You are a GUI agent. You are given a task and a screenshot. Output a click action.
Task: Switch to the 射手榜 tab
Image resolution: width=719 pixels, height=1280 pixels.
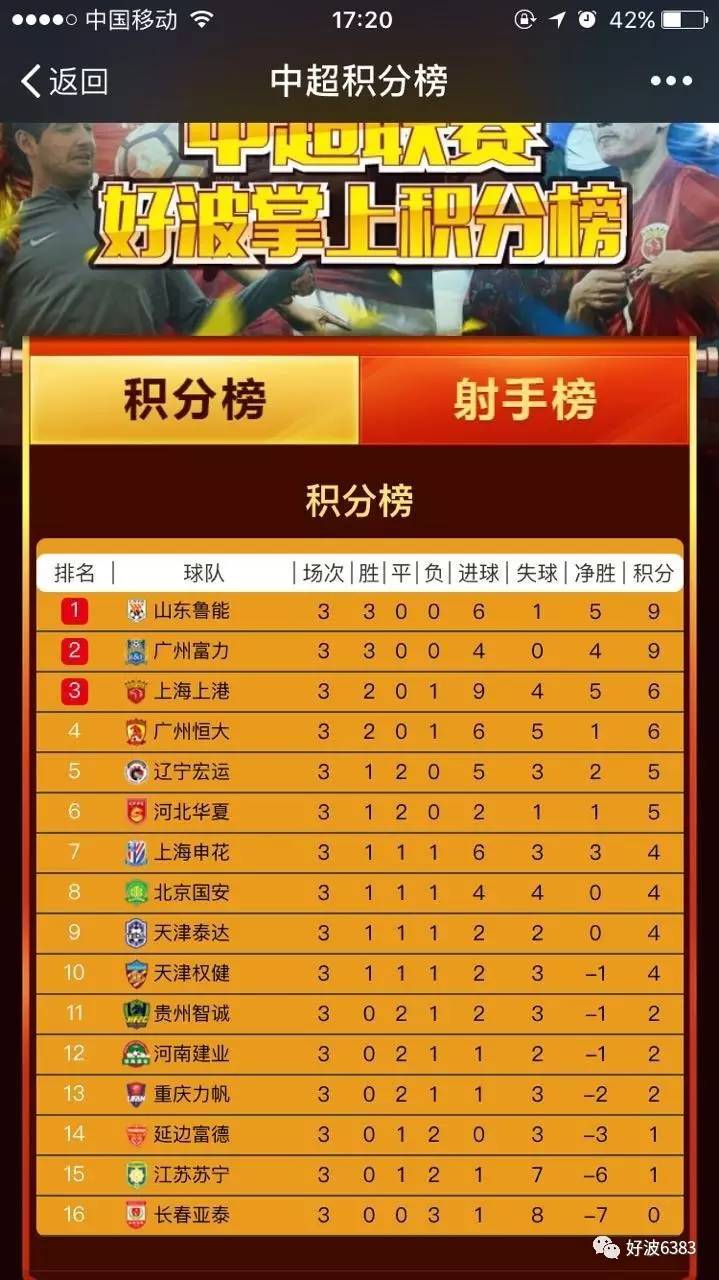click(524, 400)
